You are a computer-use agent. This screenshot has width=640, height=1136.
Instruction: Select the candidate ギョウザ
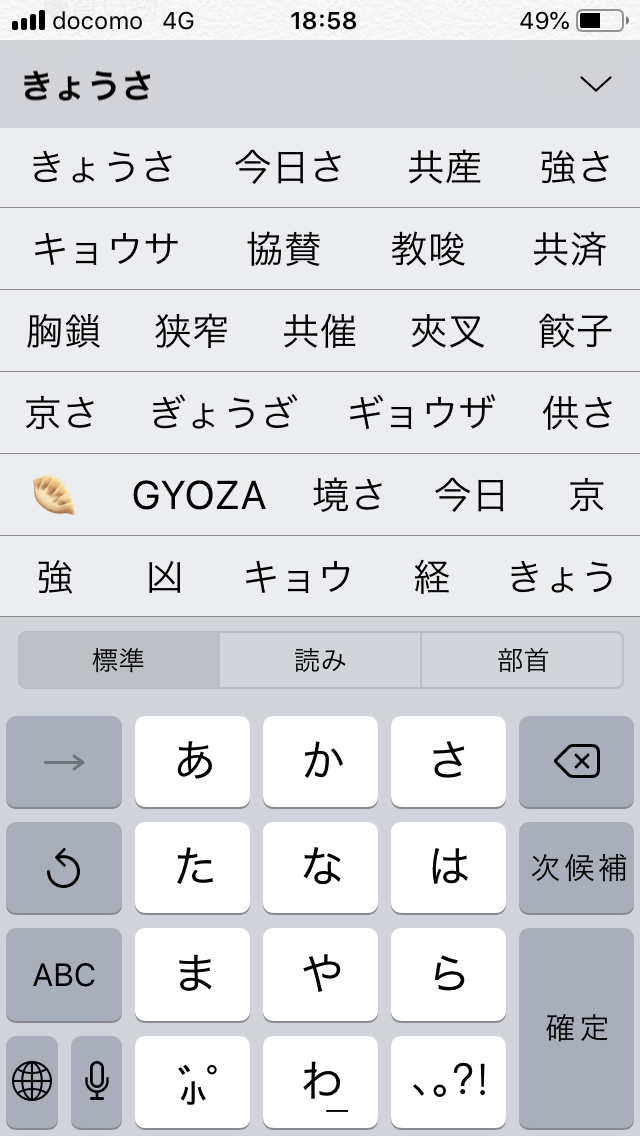coord(421,413)
